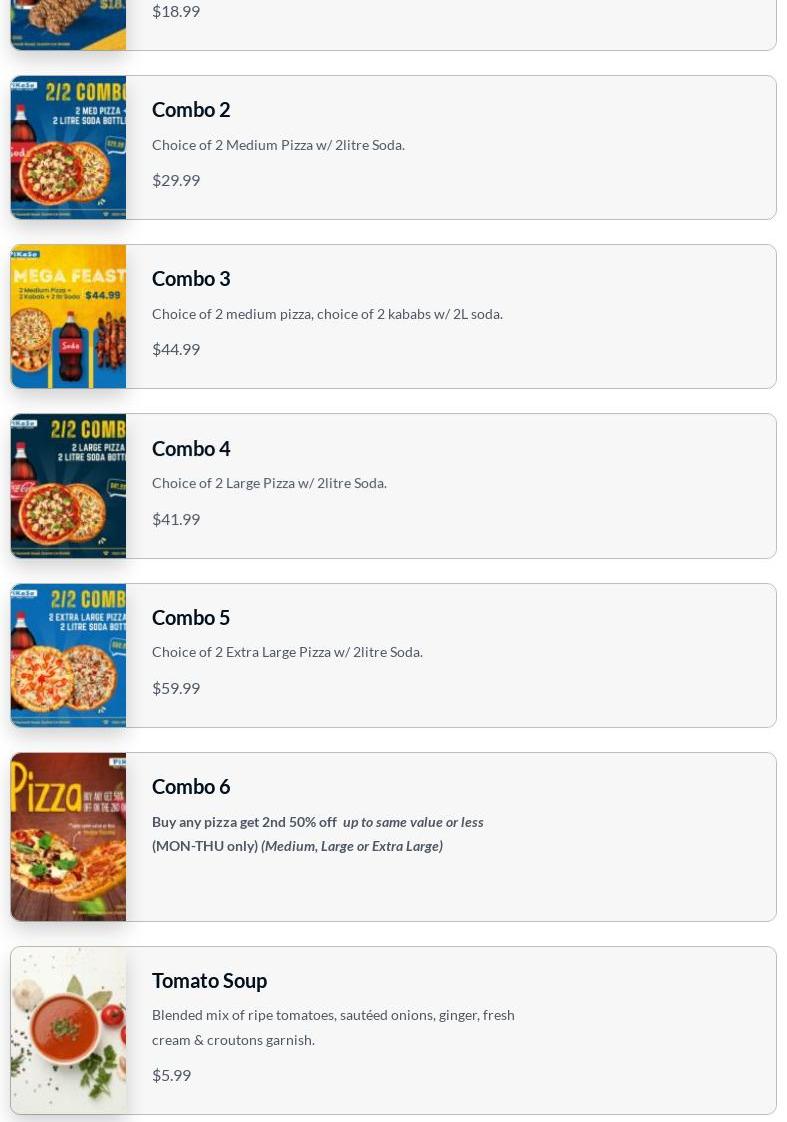
Task: Tap the Combo 6 half-off offer card
Action: tap(393, 836)
